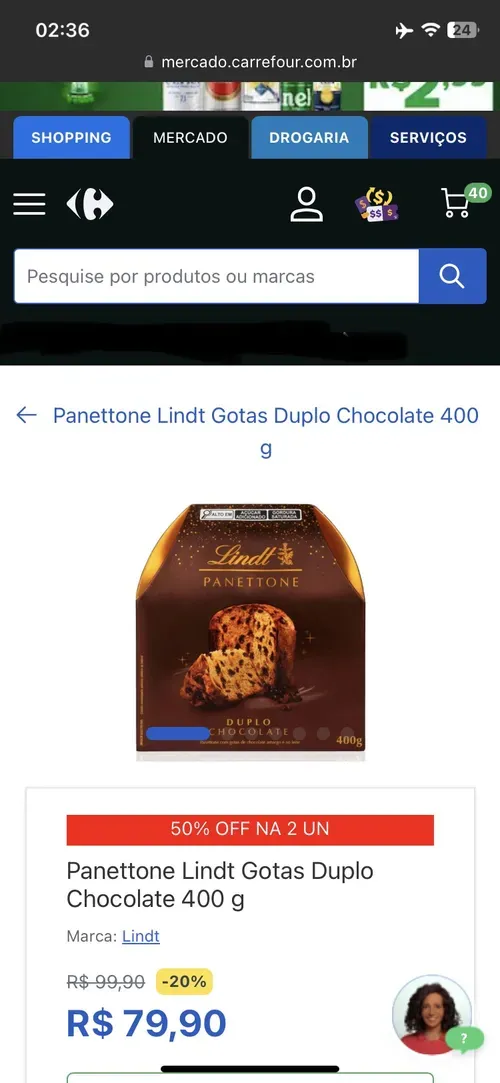Open the Lindt brand link

coord(141,937)
